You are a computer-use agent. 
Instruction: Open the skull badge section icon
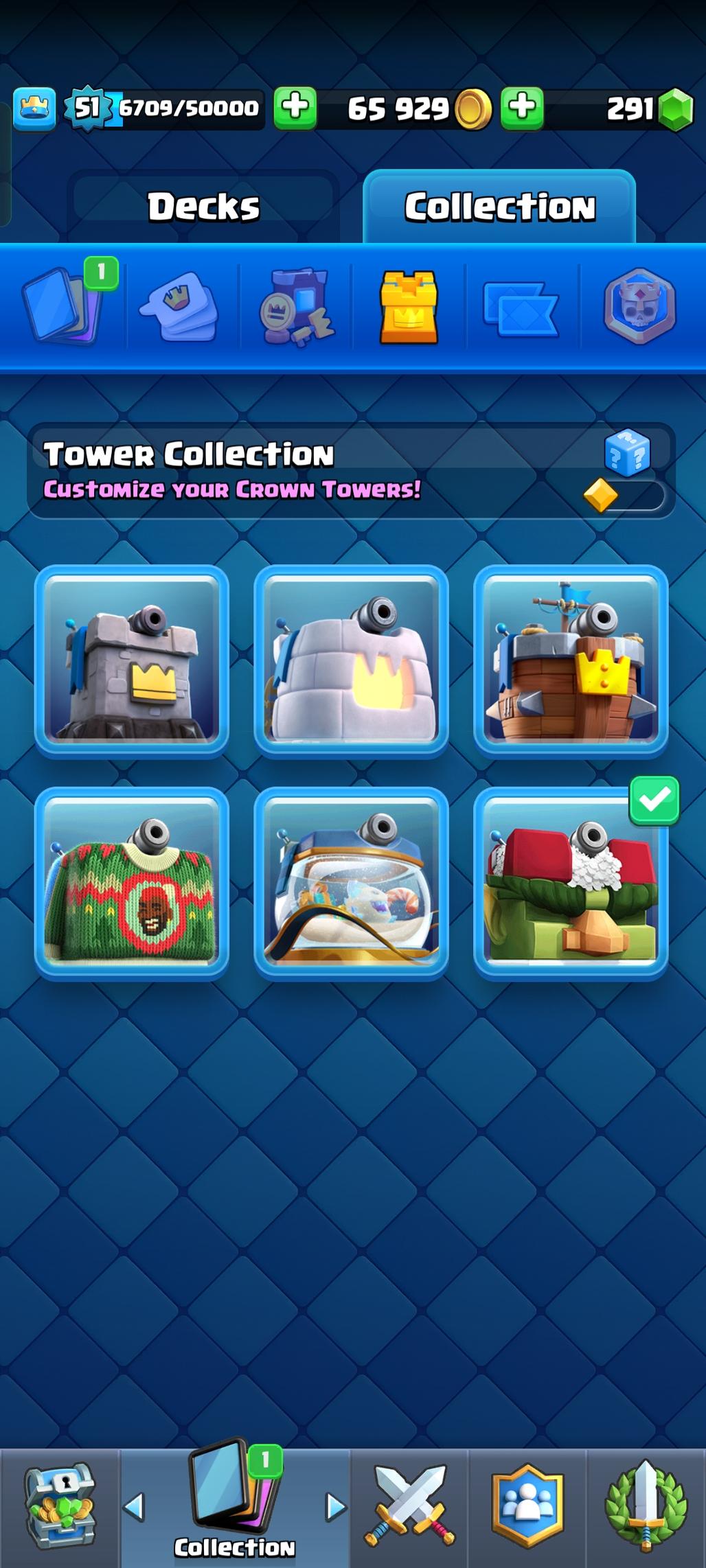639,306
